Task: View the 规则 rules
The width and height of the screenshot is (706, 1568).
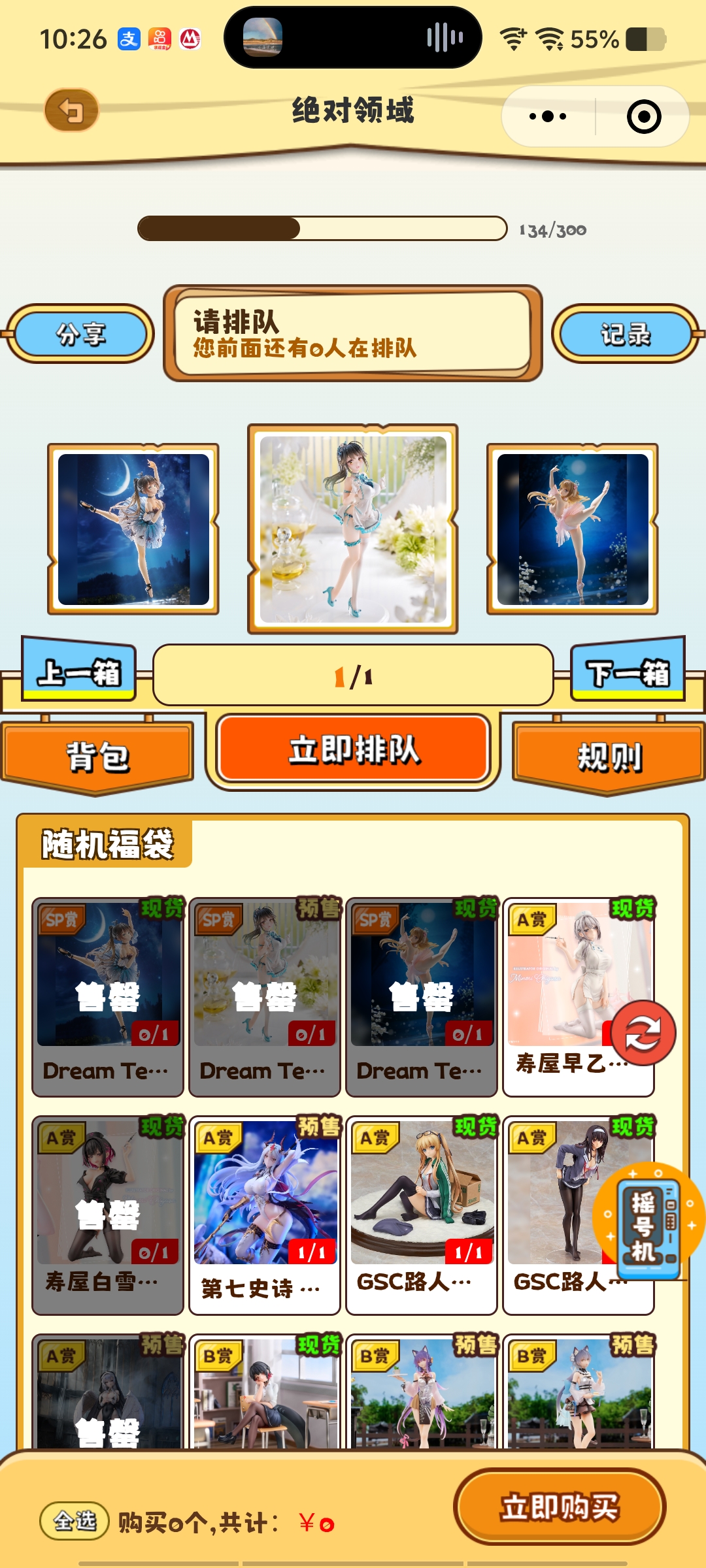Action: pos(609,756)
